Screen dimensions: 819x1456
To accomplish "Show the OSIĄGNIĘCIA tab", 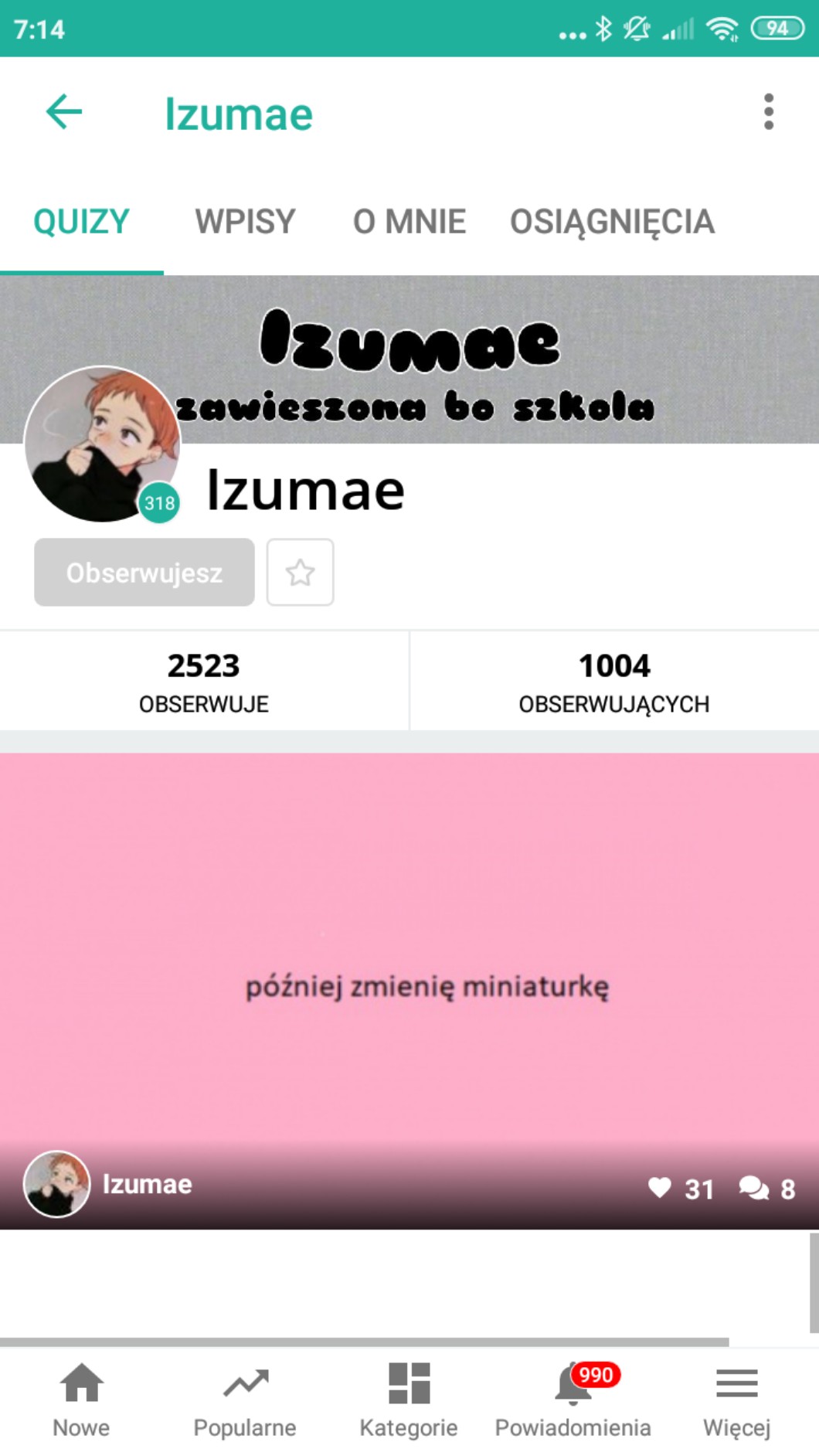I will 612,222.
